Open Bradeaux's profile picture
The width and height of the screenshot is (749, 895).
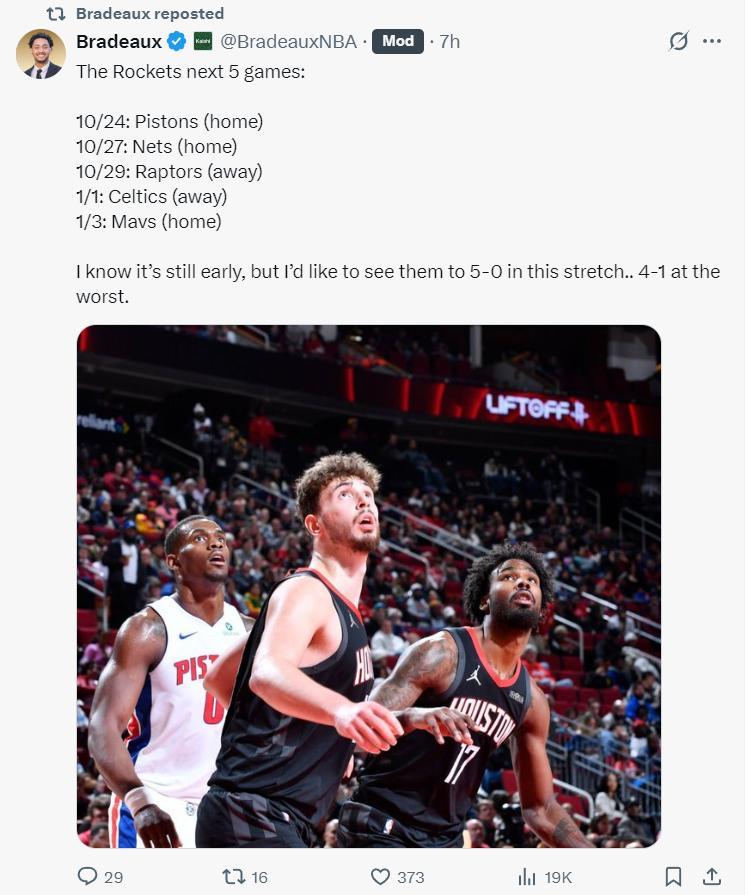tap(41, 54)
